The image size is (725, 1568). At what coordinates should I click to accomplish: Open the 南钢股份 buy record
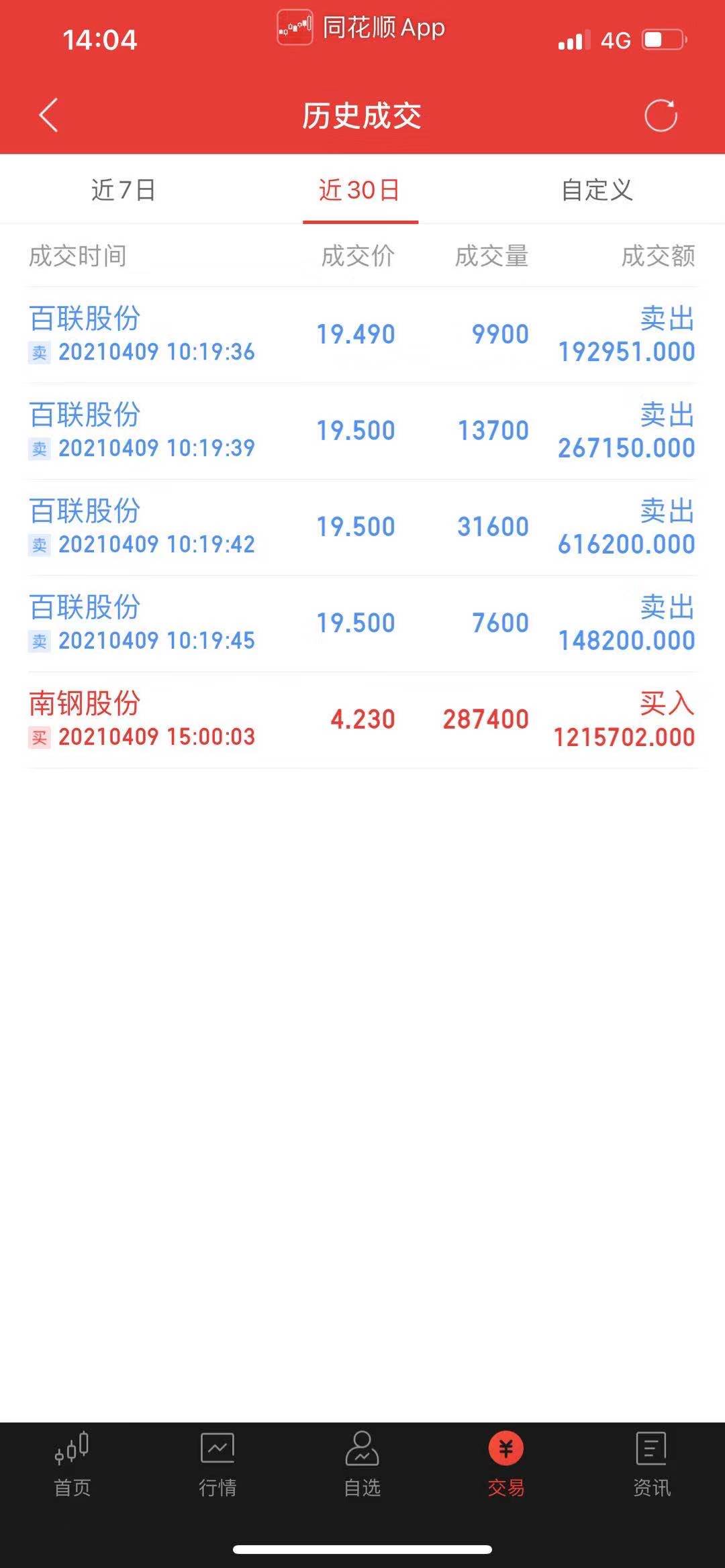point(362,719)
